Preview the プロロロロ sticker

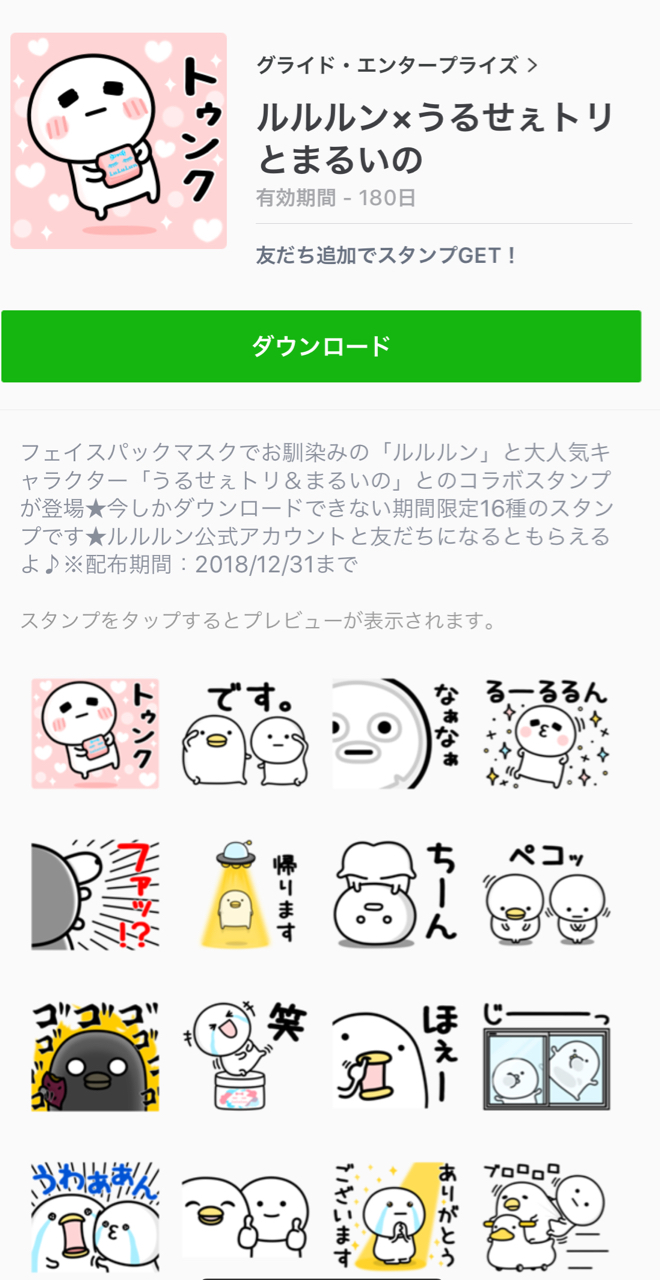click(x=546, y=1214)
